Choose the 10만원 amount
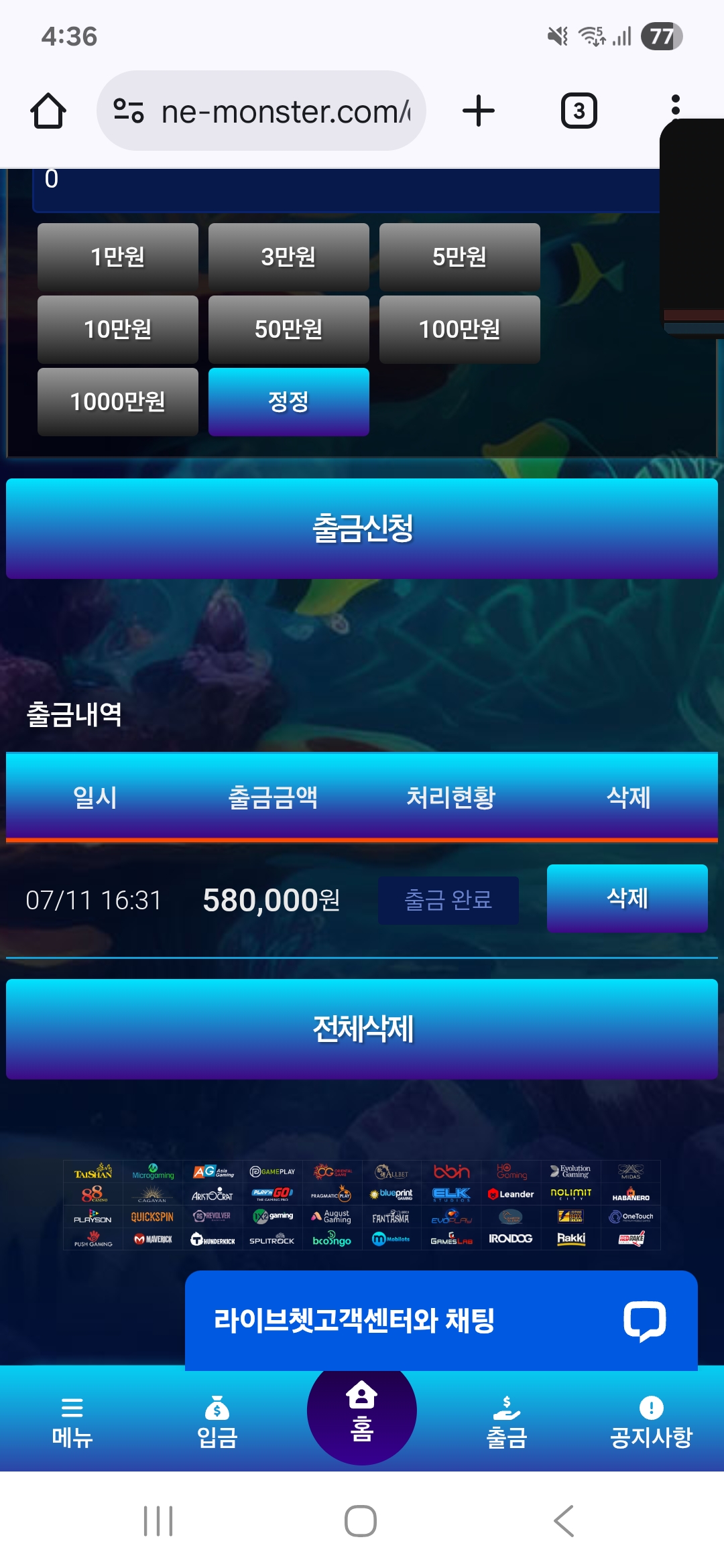Image resolution: width=724 pixels, height=1568 pixels. tap(118, 329)
